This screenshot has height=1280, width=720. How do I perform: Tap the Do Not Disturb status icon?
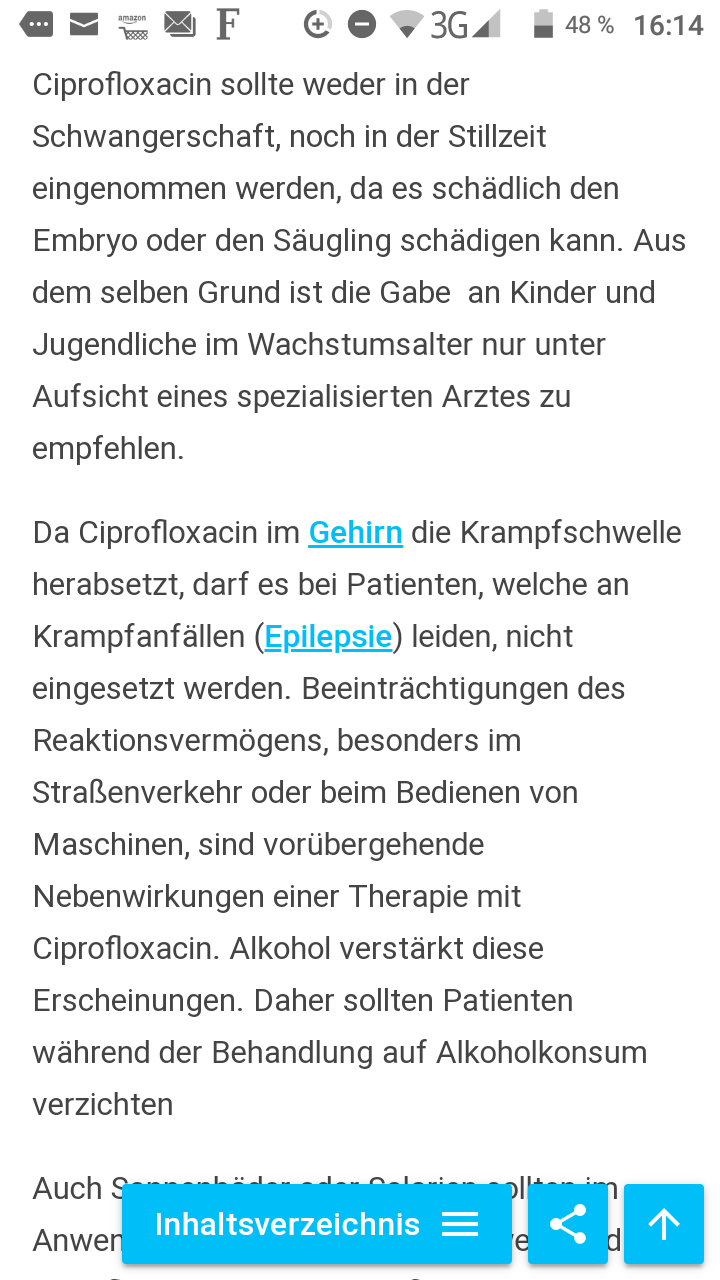pos(360,24)
